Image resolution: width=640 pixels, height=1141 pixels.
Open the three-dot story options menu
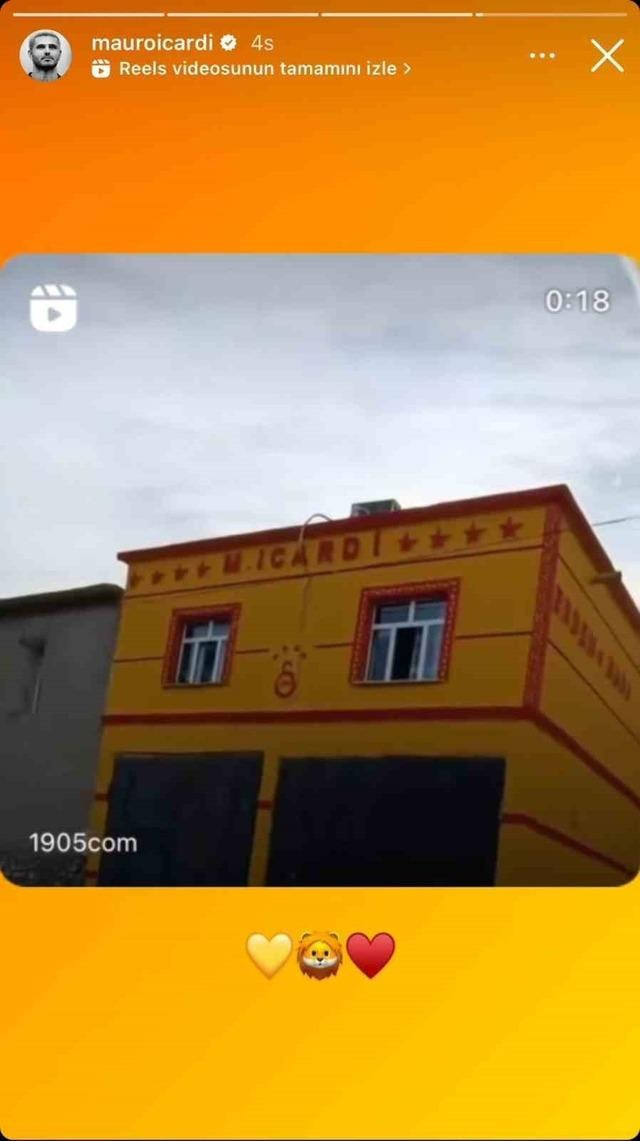tap(542, 56)
